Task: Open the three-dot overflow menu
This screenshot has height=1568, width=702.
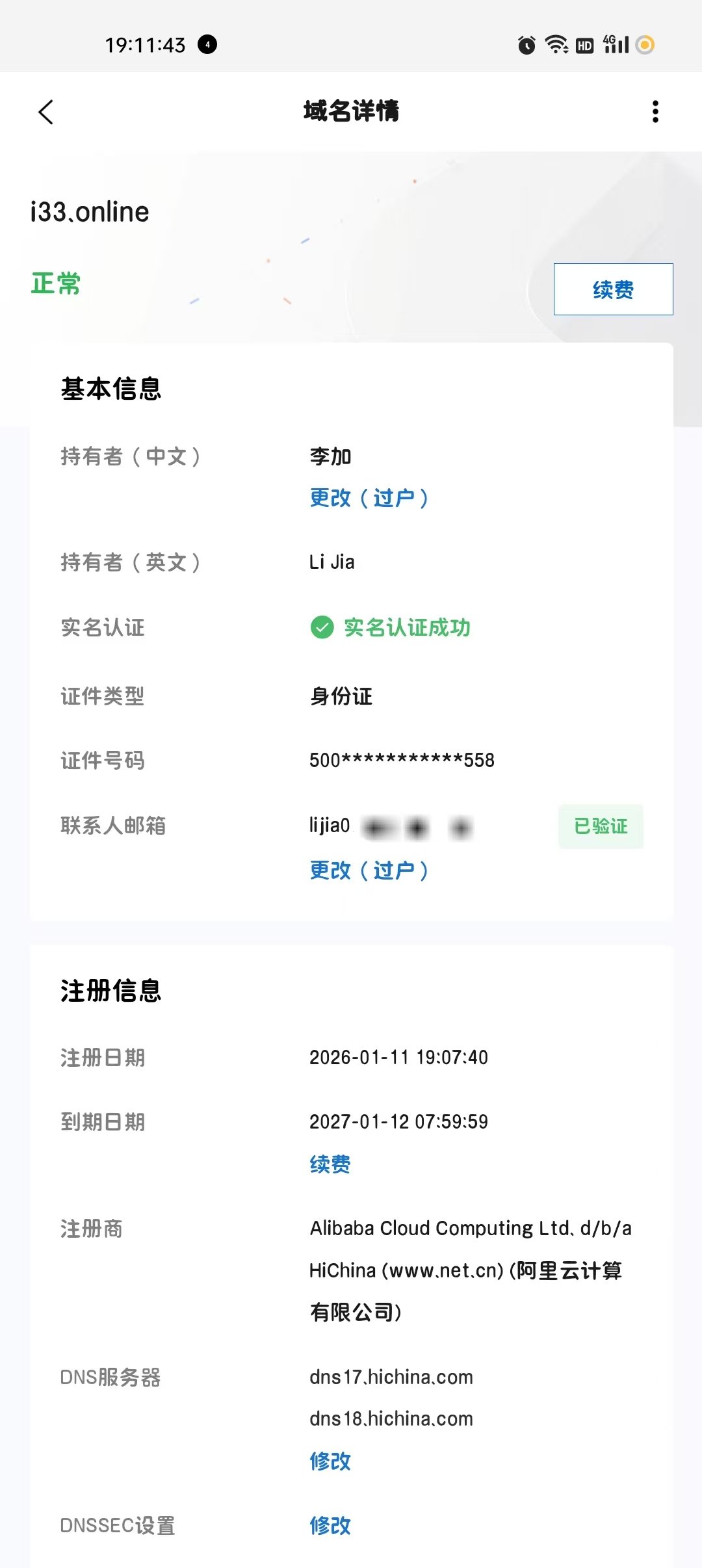Action: click(655, 112)
